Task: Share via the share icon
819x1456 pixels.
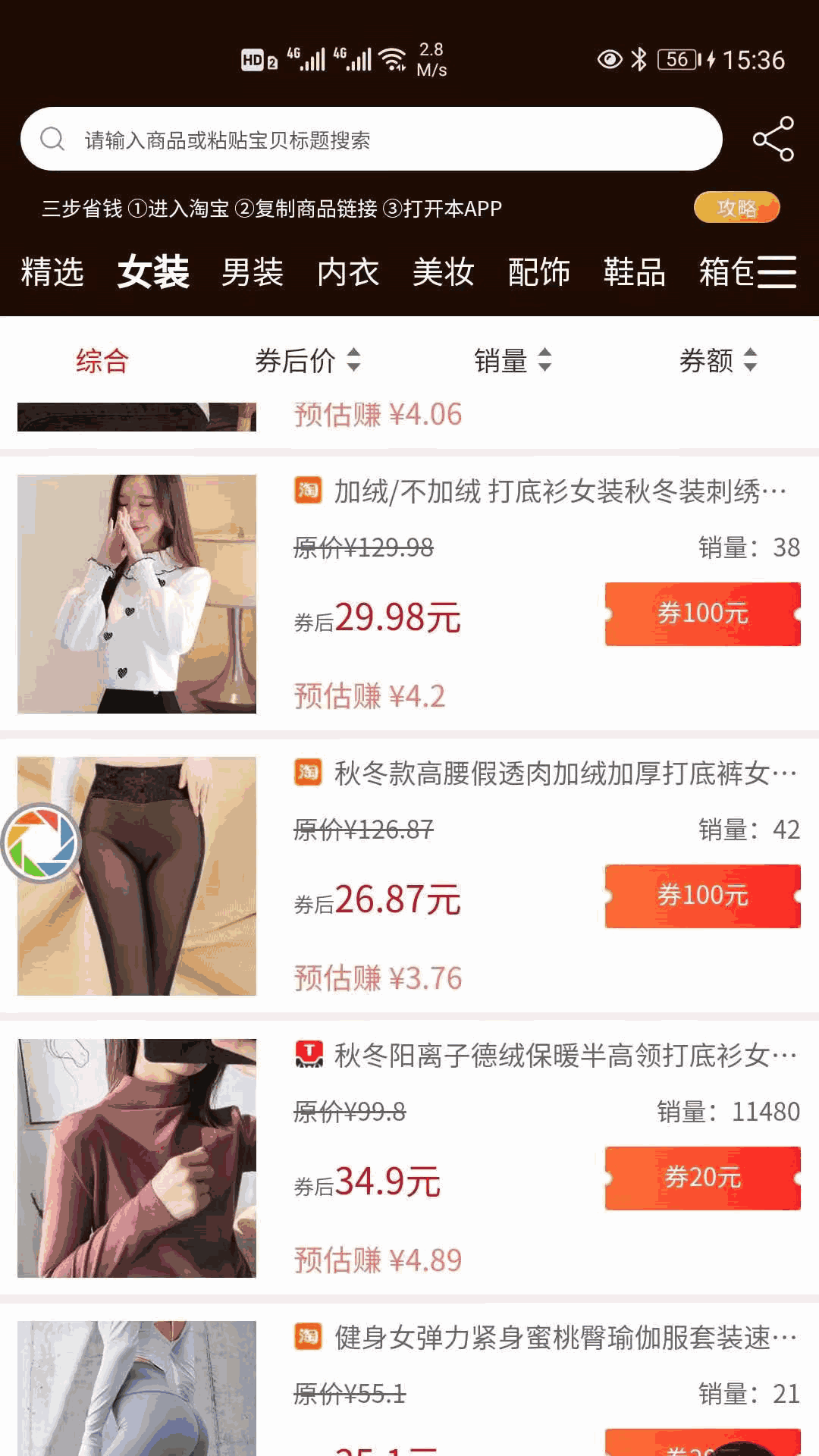Action: point(773,139)
